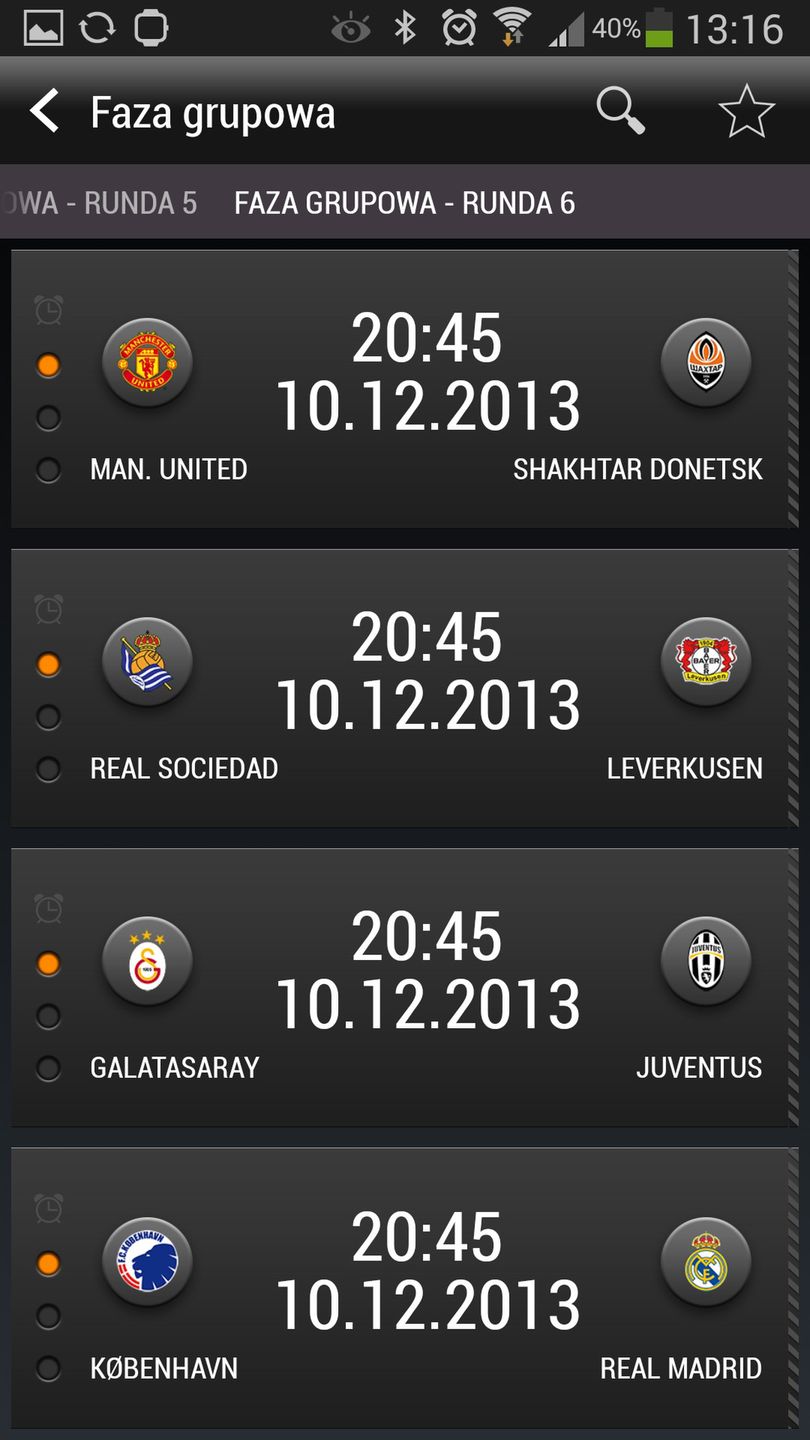Select Faza Grupowa - Runda 6 tab
Image resolution: width=810 pixels, height=1440 pixels.
pyautogui.click(x=404, y=203)
